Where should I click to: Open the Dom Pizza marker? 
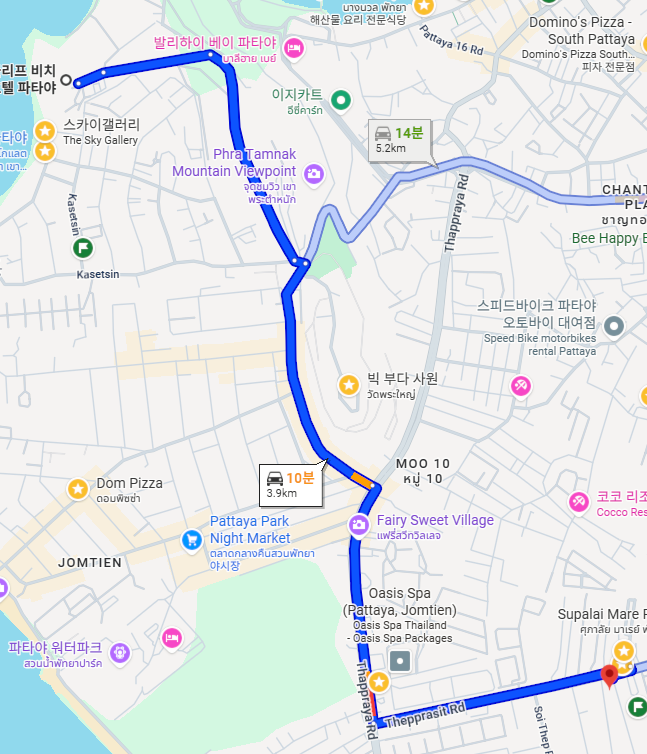tap(78, 489)
